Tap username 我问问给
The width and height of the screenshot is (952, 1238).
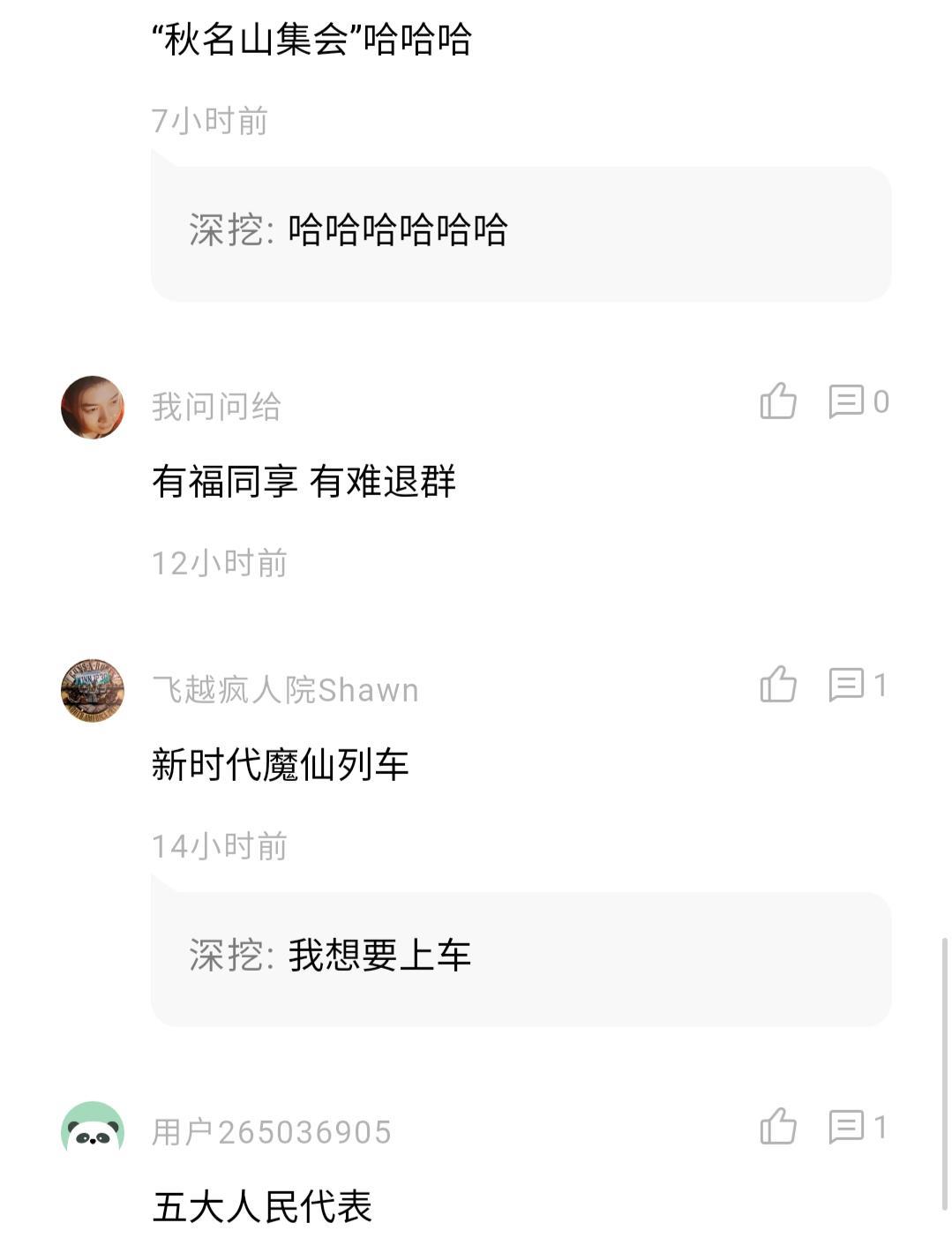(216, 407)
